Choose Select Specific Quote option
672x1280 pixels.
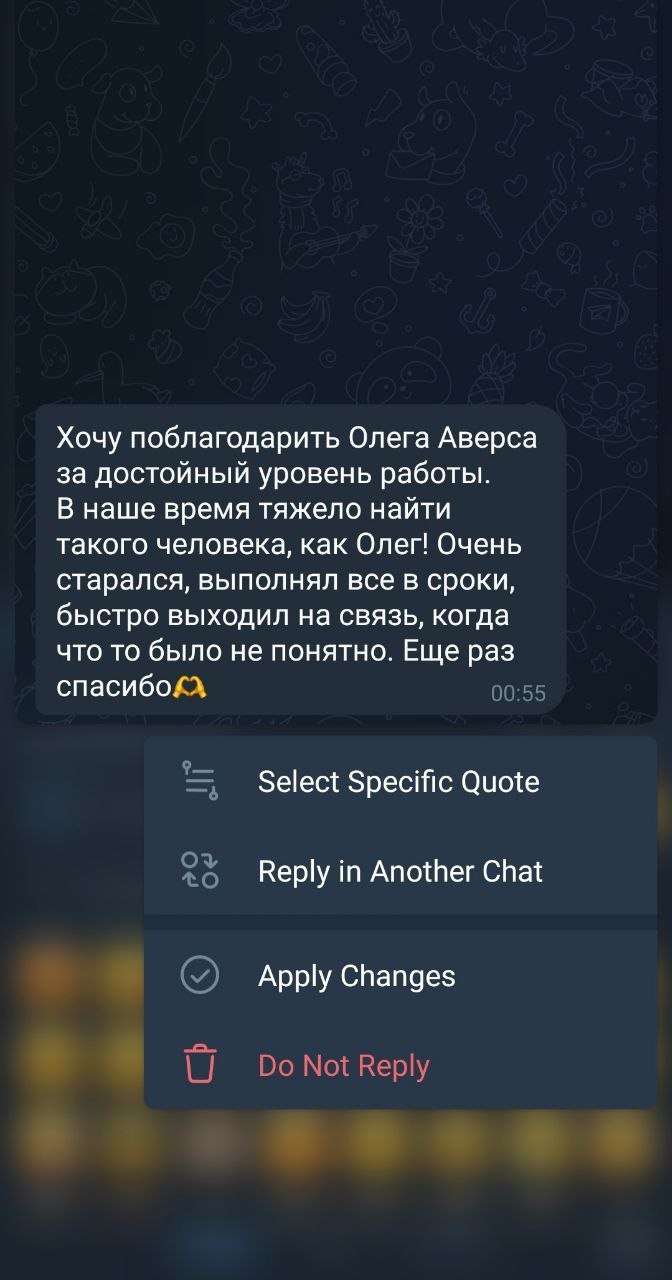tap(398, 782)
